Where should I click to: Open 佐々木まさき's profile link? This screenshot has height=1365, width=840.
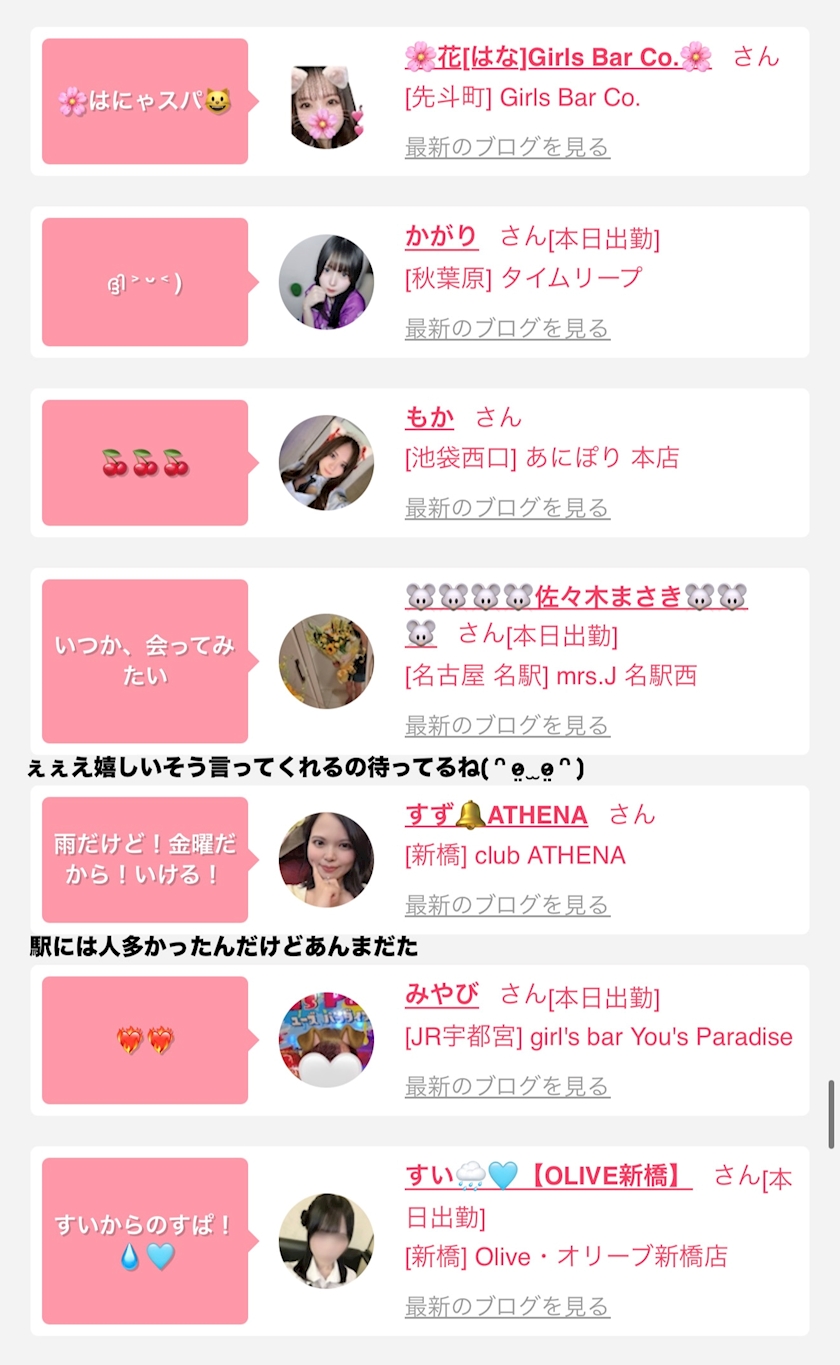tap(575, 597)
